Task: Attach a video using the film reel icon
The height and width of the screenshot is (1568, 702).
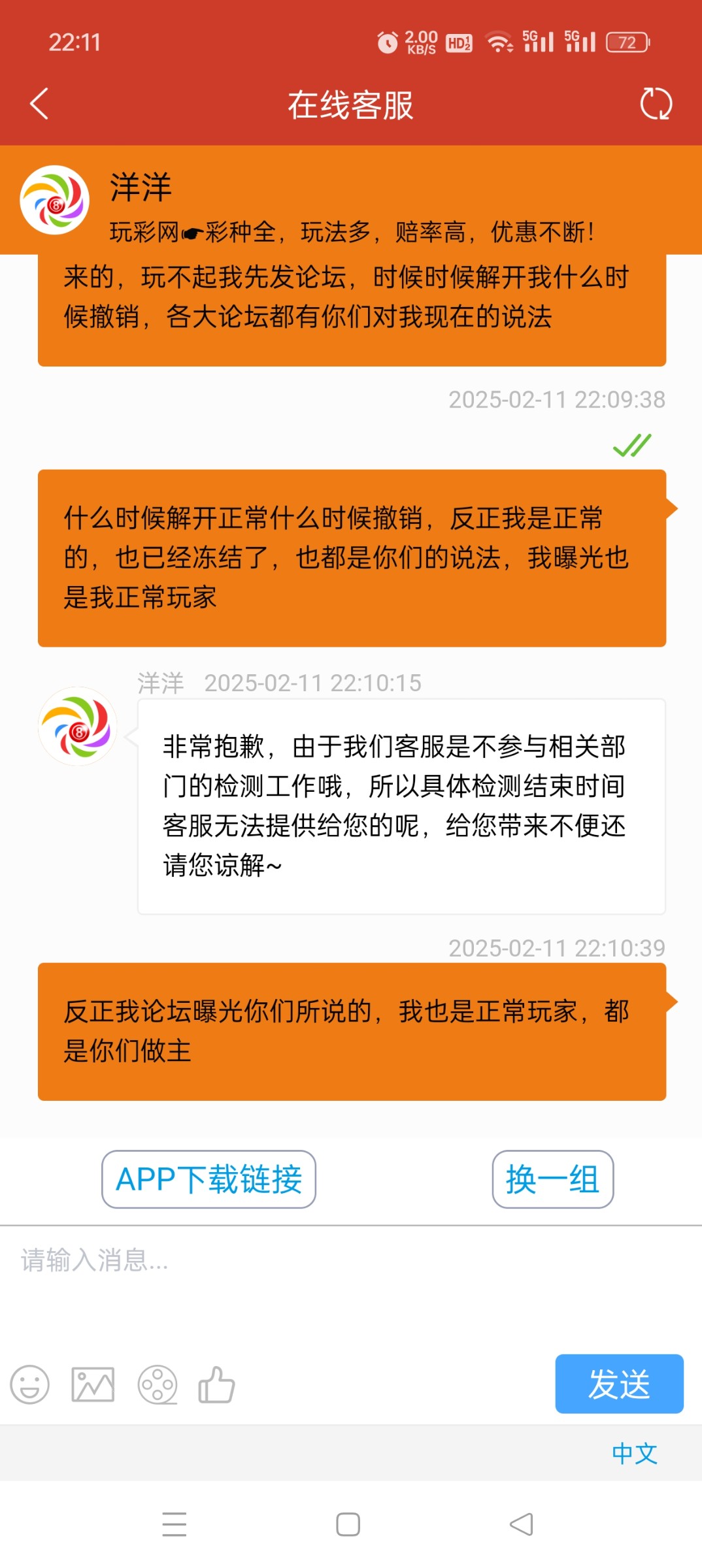Action: 157,1384
